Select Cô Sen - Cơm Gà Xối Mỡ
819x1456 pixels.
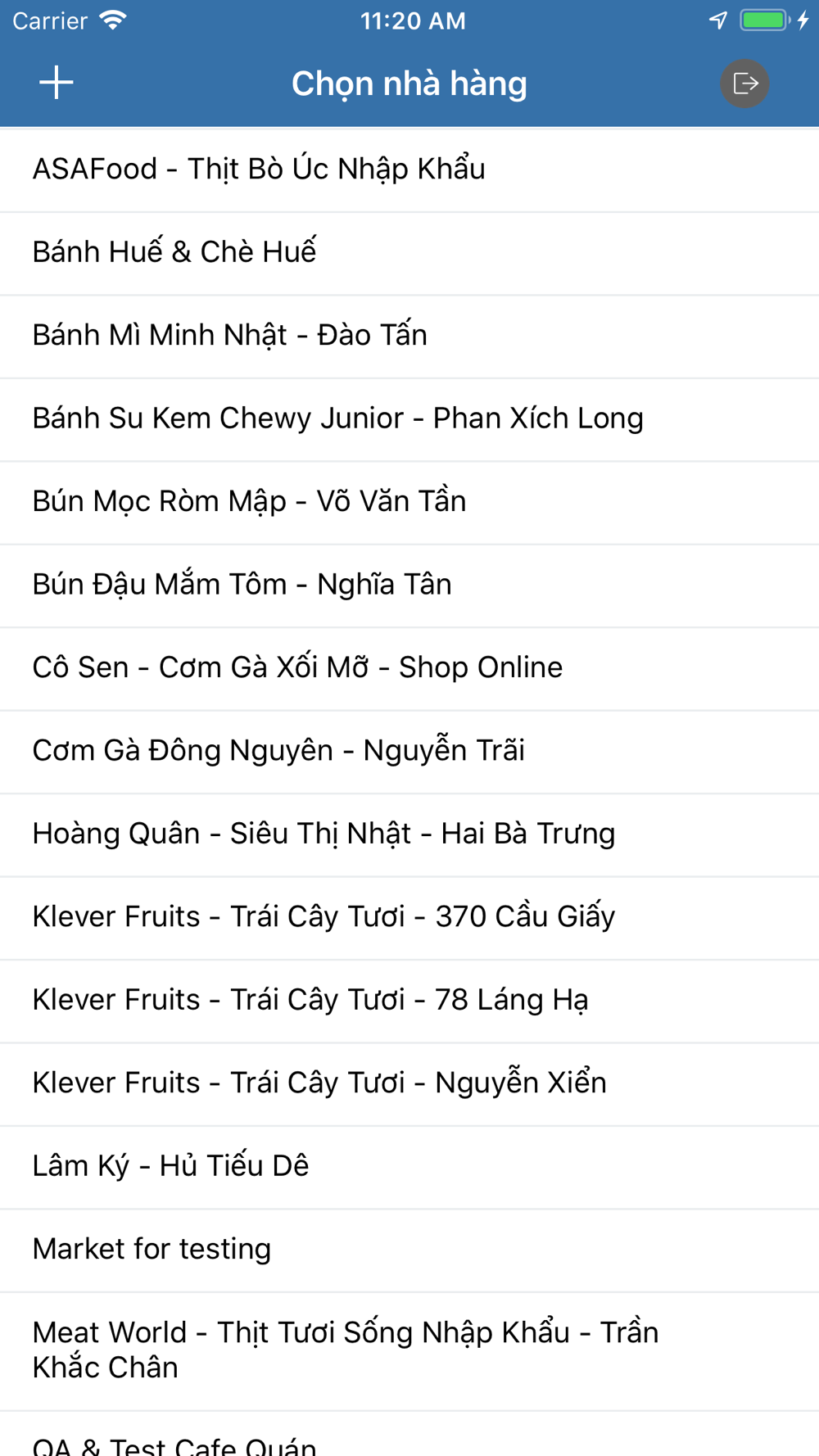click(409, 669)
